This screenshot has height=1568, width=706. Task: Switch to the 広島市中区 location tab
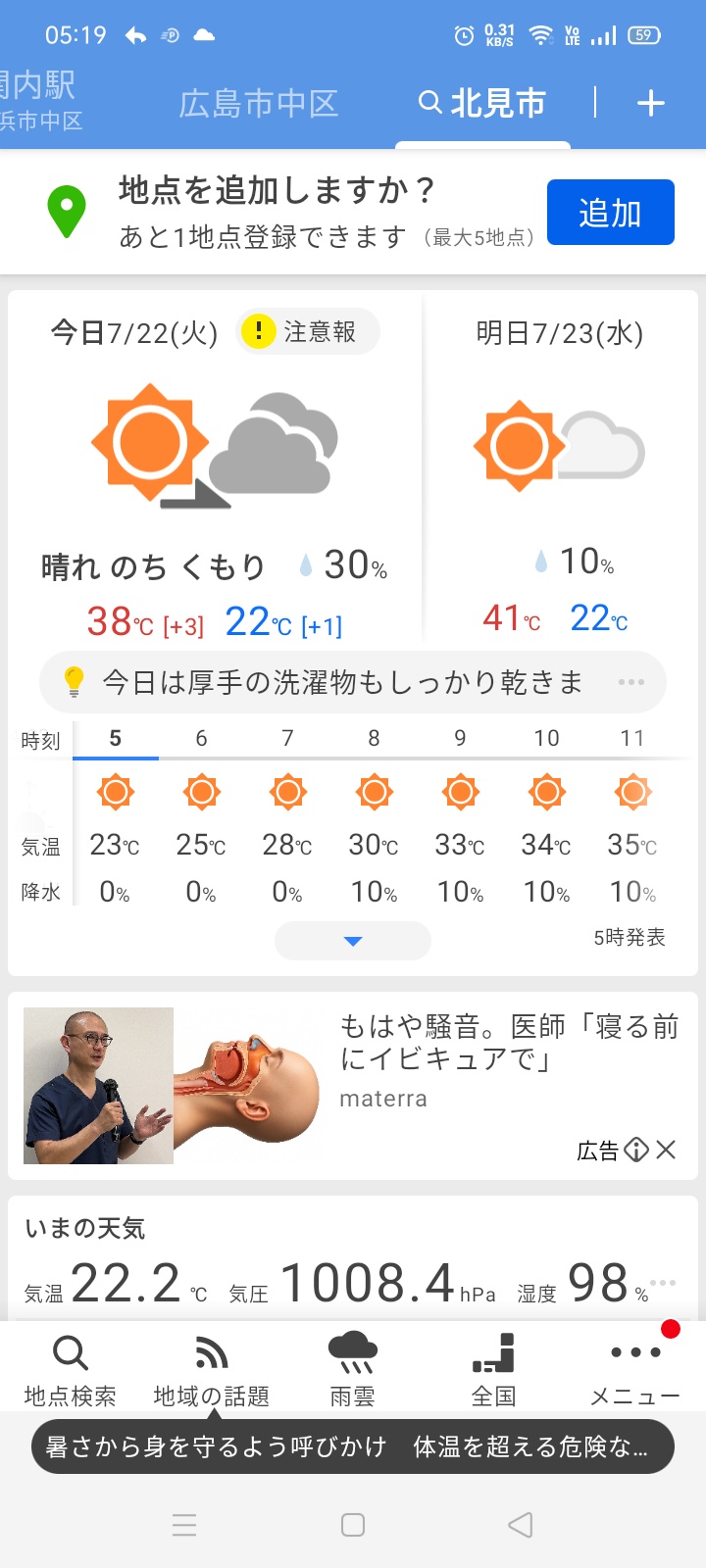[x=259, y=103]
